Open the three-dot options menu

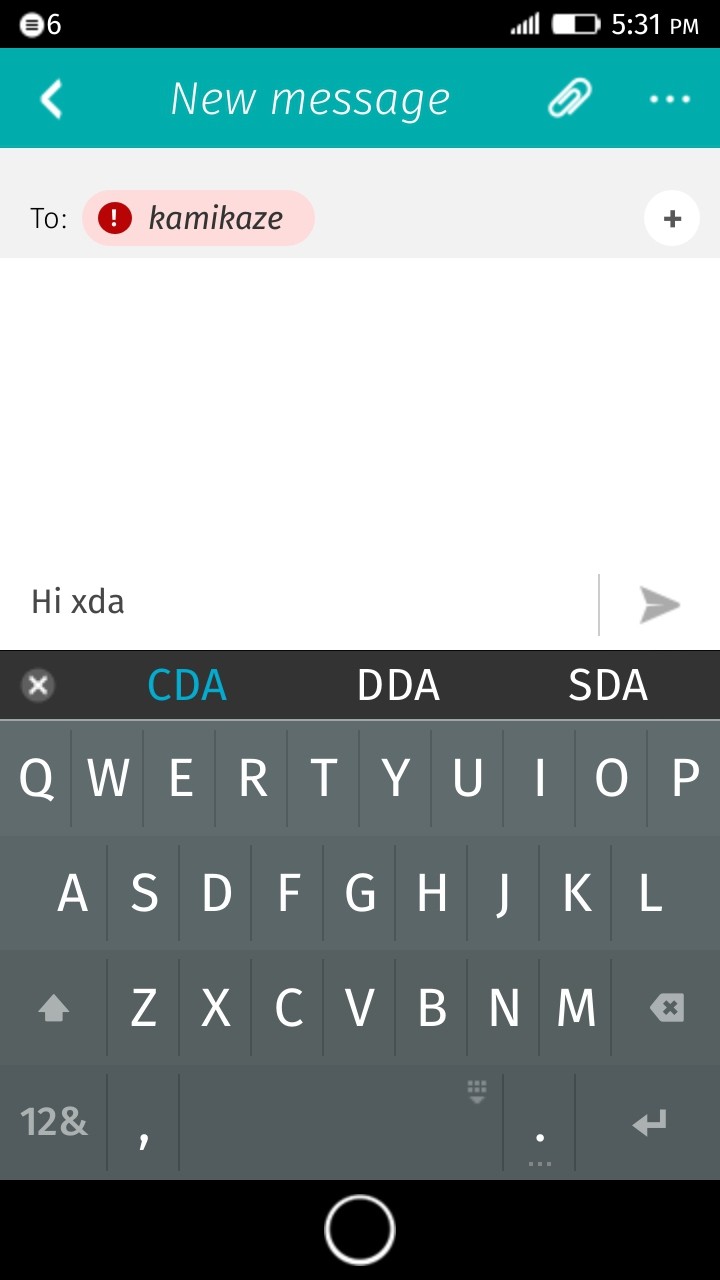669,99
